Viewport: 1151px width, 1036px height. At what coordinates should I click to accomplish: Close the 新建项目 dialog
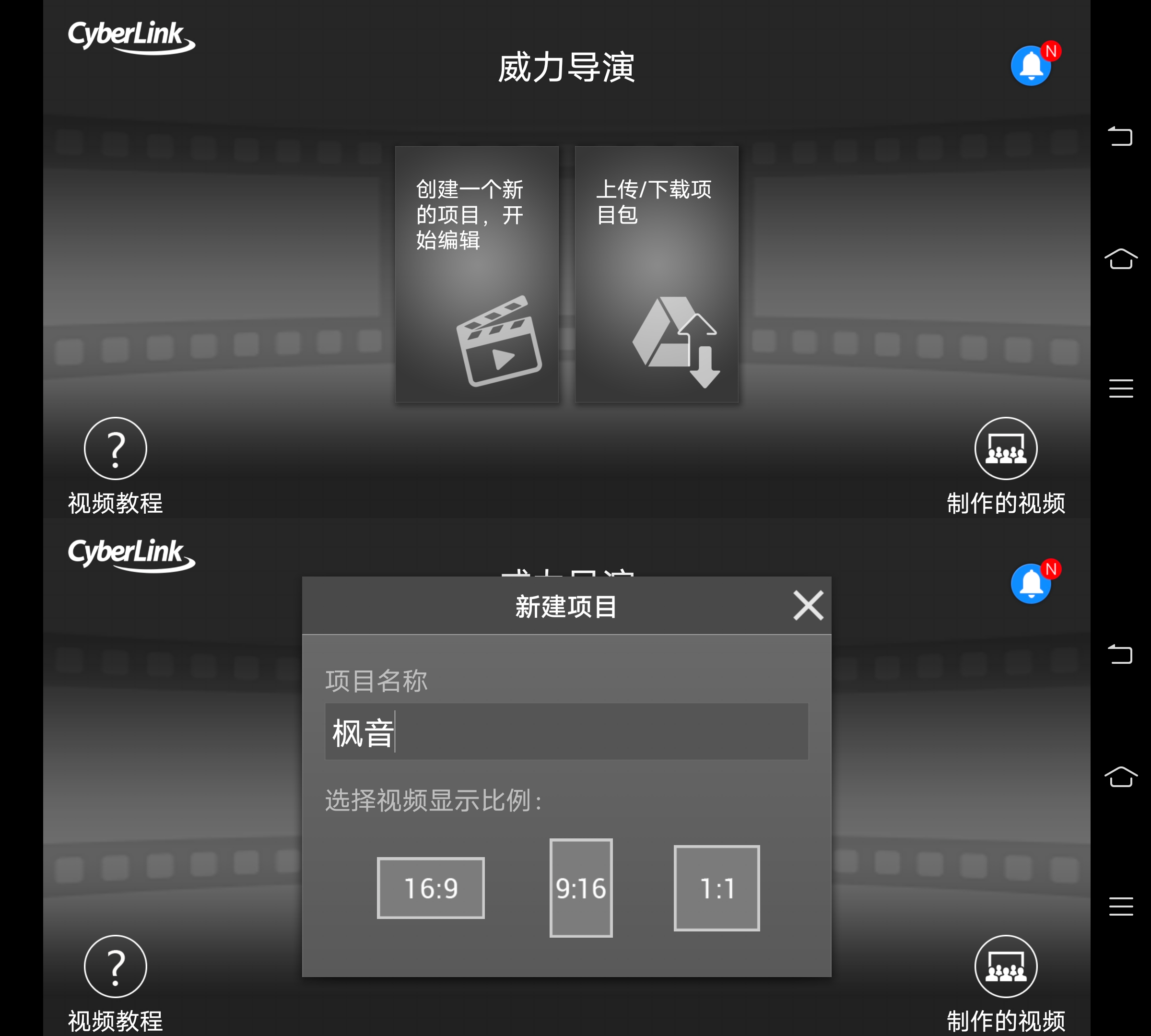click(x=808, y=605)
